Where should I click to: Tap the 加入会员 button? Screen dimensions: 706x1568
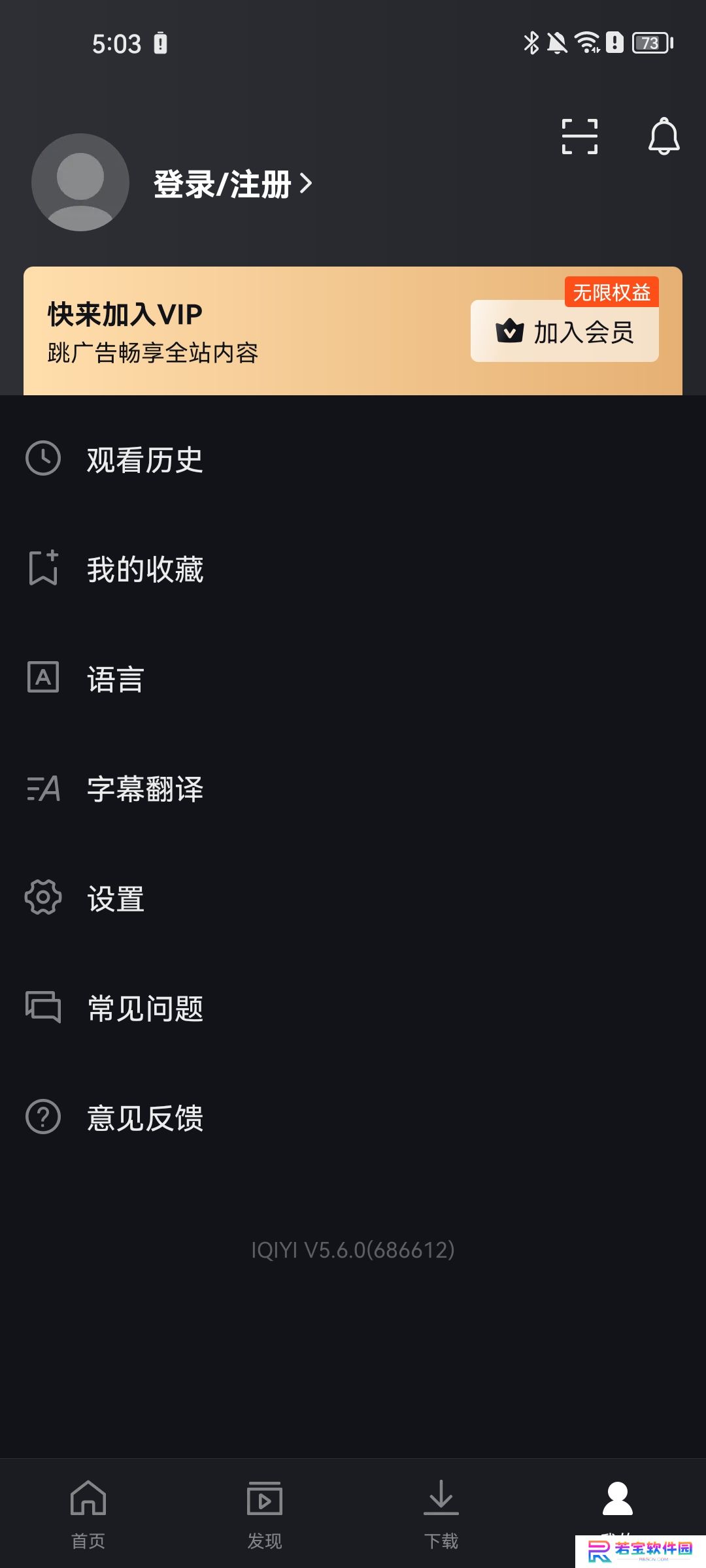tap(565, 331)
